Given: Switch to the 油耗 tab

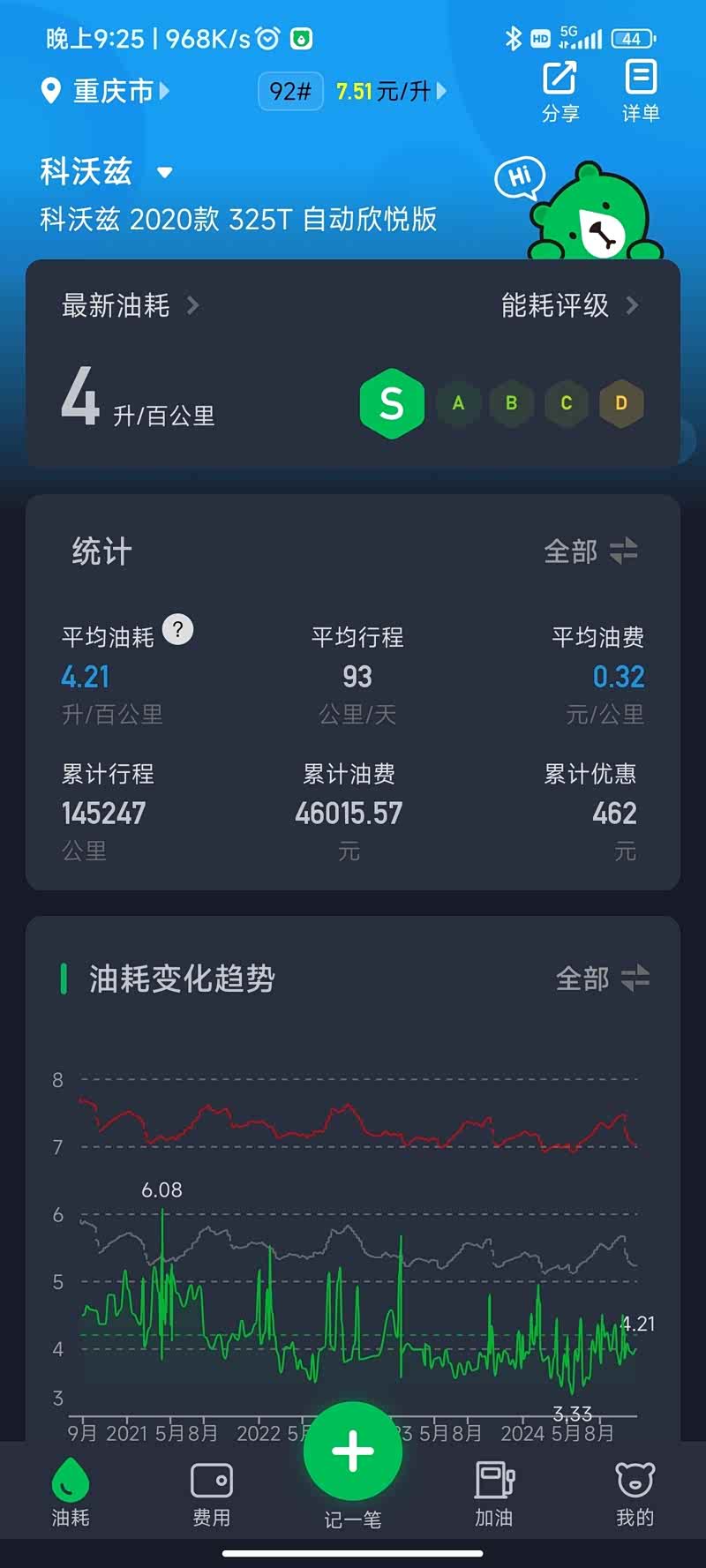Looking at the screenshot, I should tap(71, 1492).
